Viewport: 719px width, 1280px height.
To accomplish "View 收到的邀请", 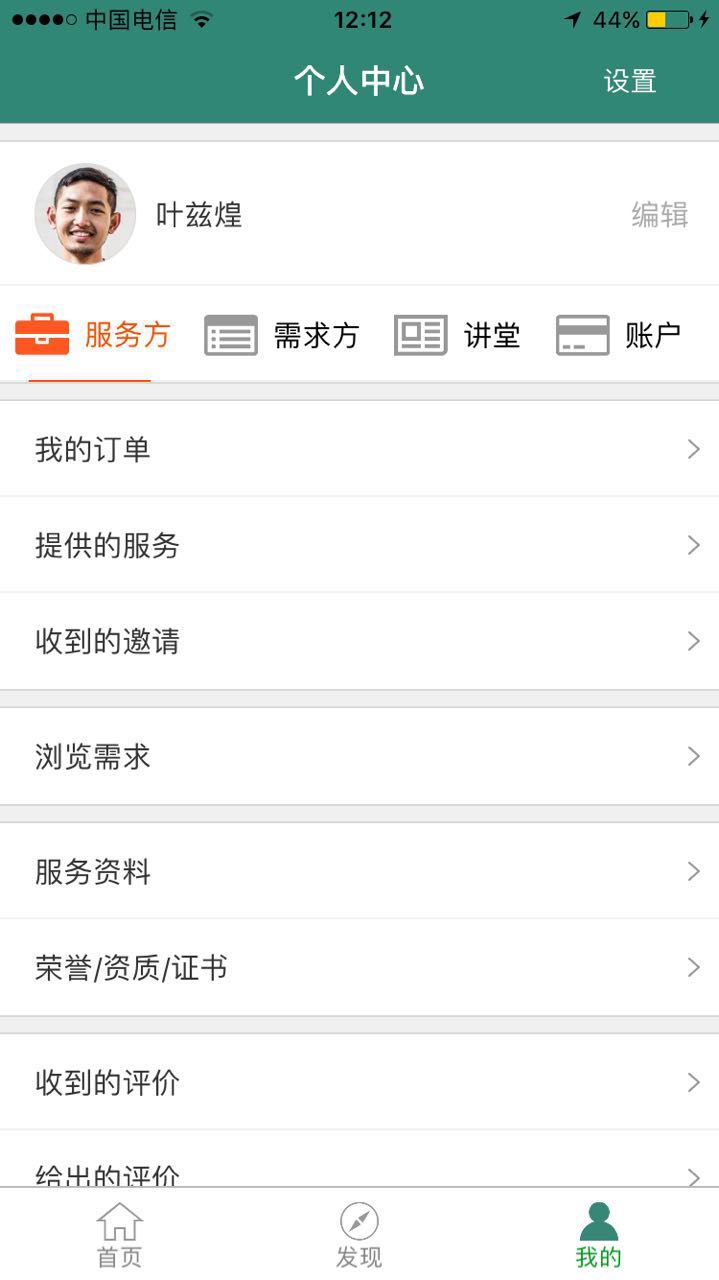I will tap(359, 641).
